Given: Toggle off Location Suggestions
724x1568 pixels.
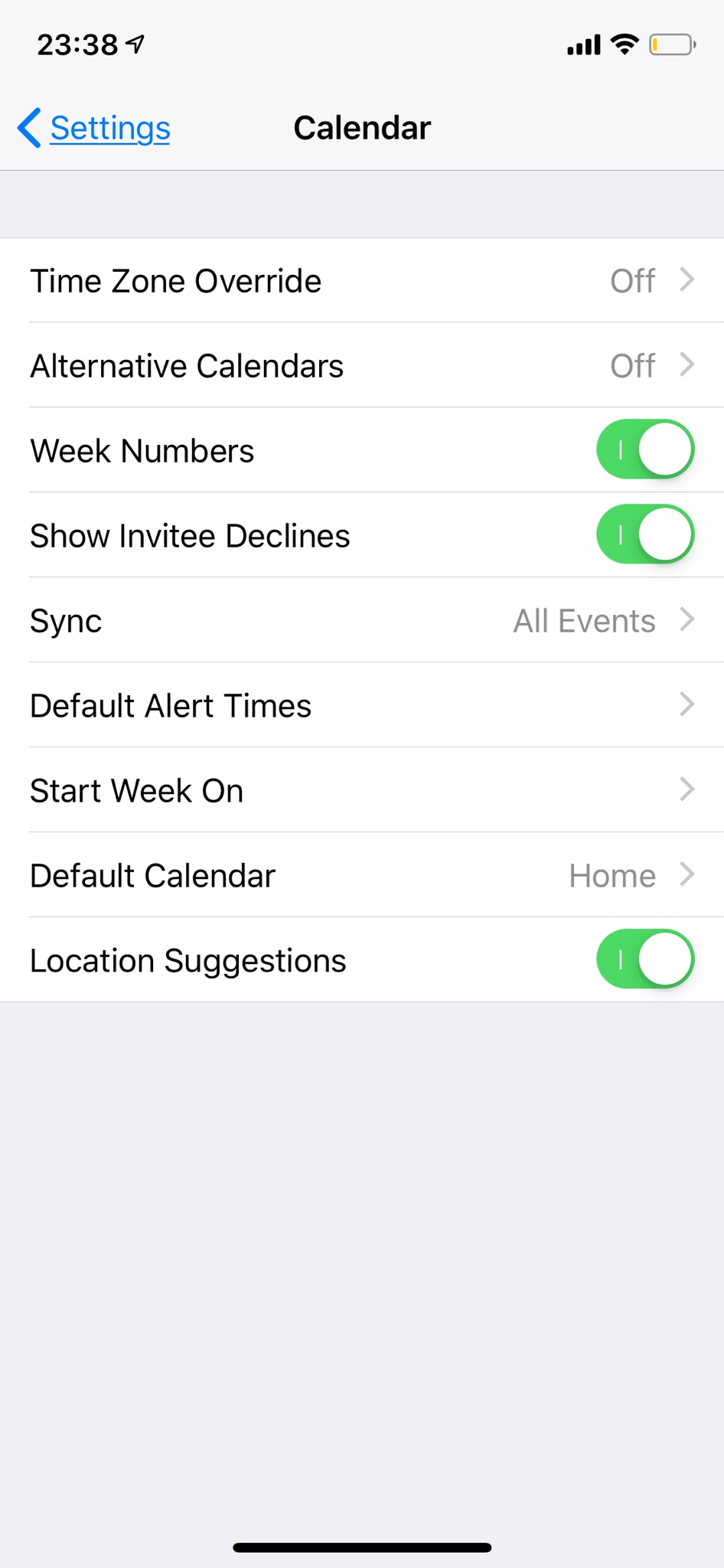Looking at the screenshot, I should 644,959.
